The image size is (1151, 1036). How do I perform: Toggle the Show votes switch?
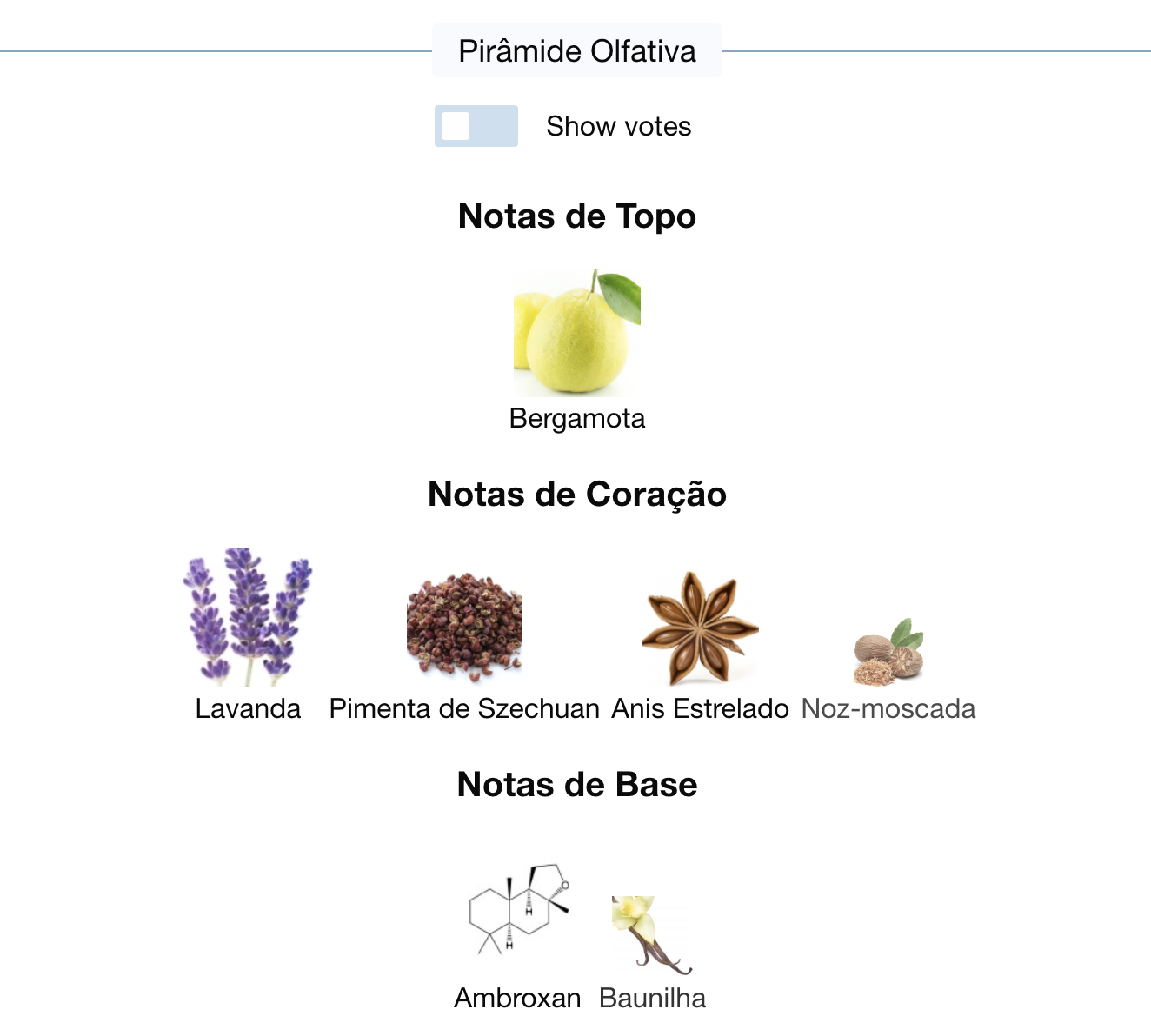pyautogui.click(x=476, y=126)
